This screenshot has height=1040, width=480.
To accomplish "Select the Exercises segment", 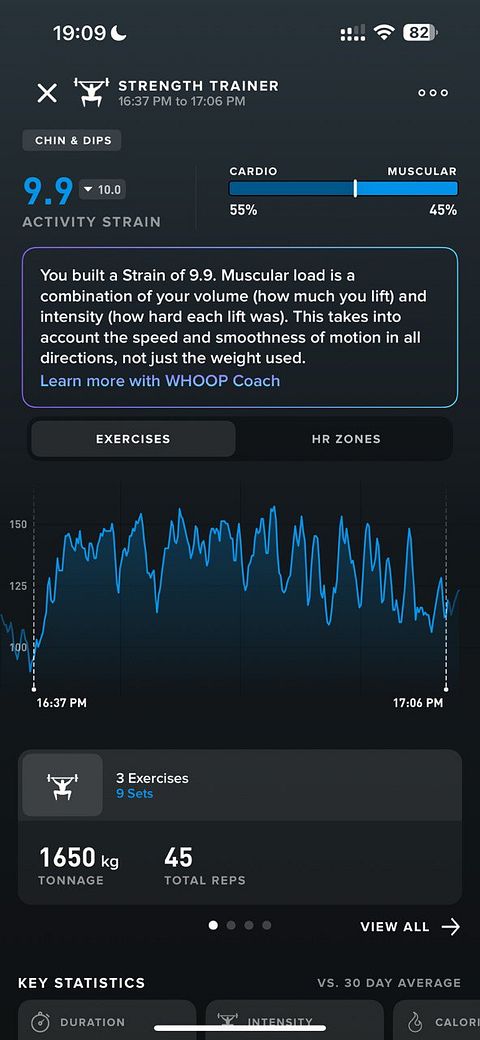I will (133, 439).
